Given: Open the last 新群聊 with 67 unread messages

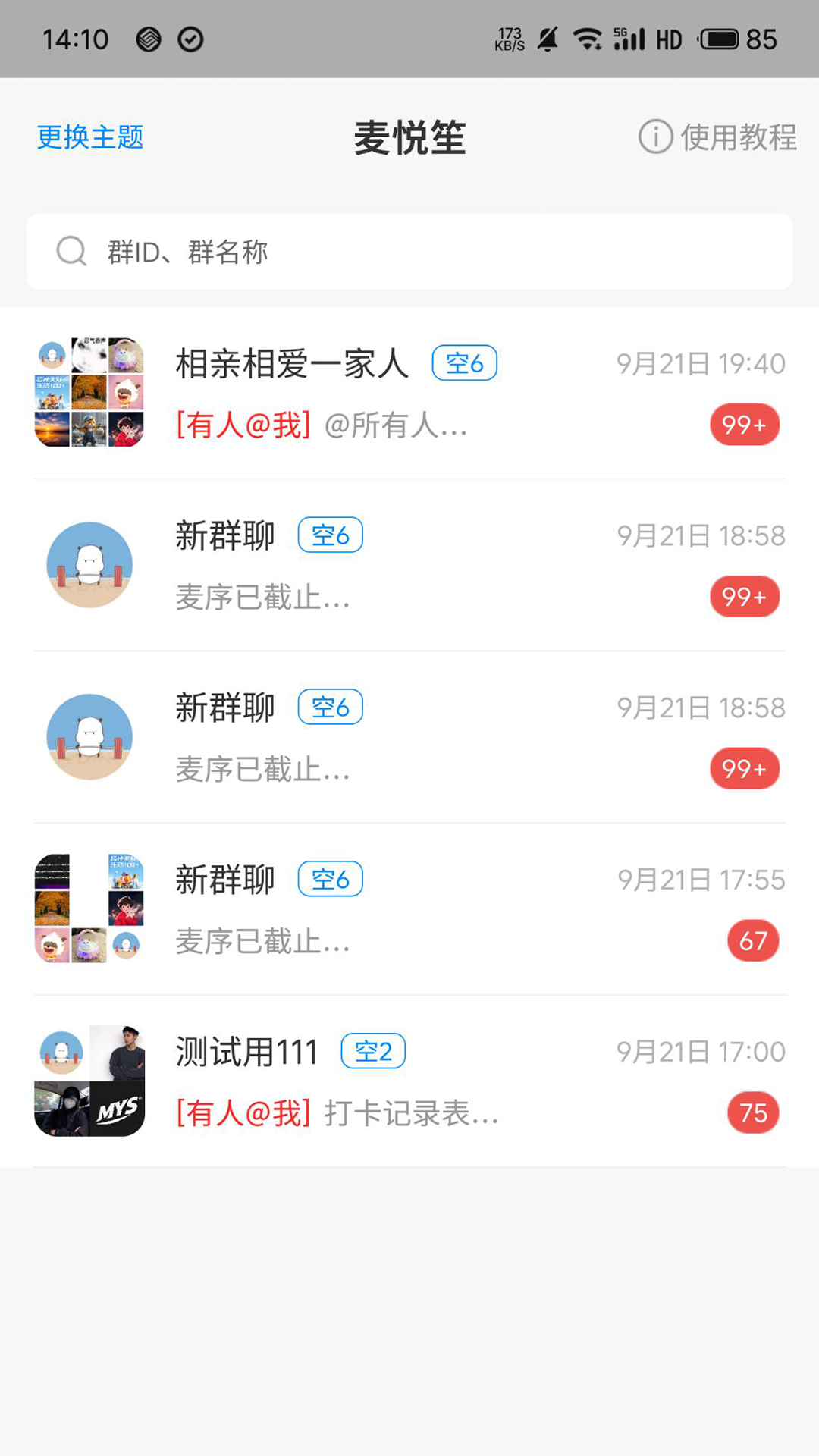Looking at the screenshot, I should 409,908.
